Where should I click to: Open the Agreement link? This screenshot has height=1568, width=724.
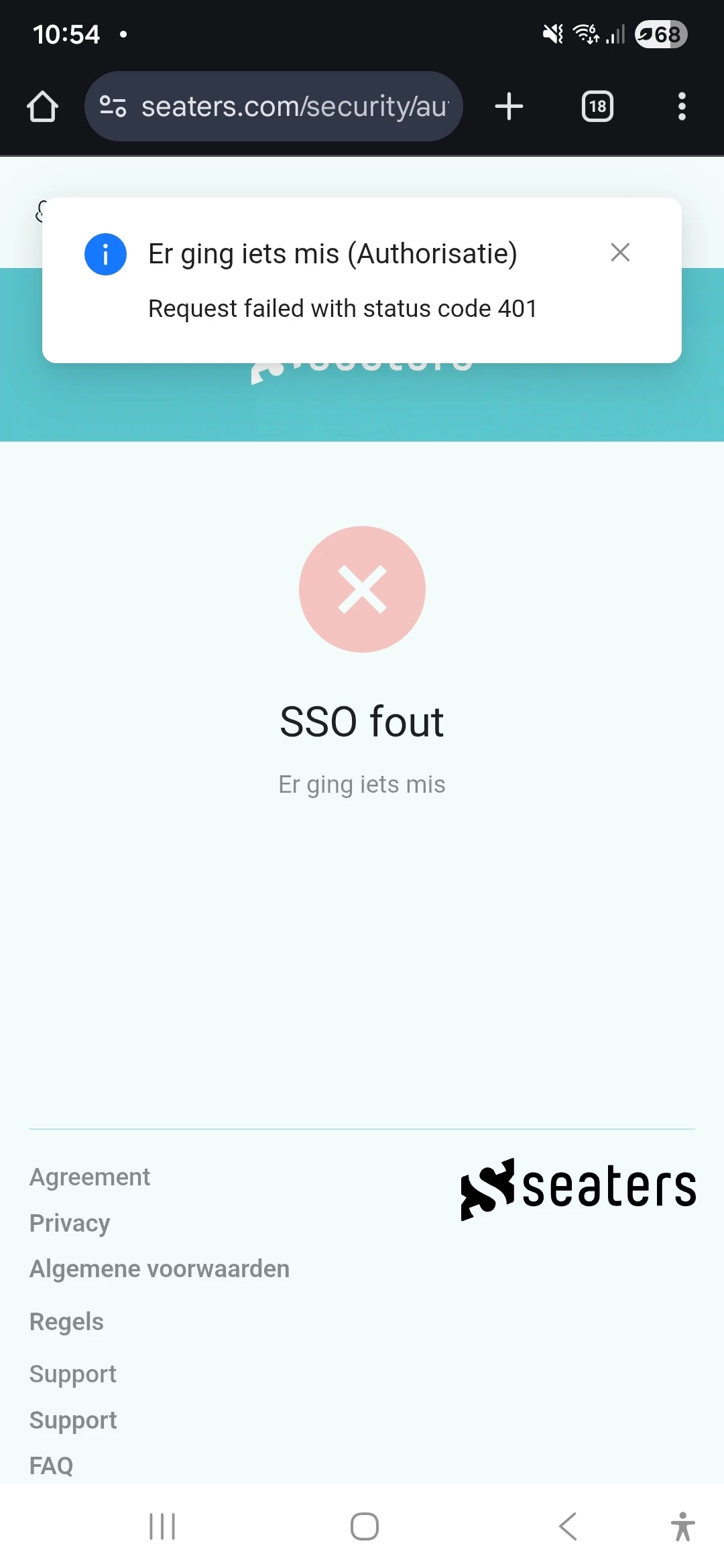tap(90, 1177)
